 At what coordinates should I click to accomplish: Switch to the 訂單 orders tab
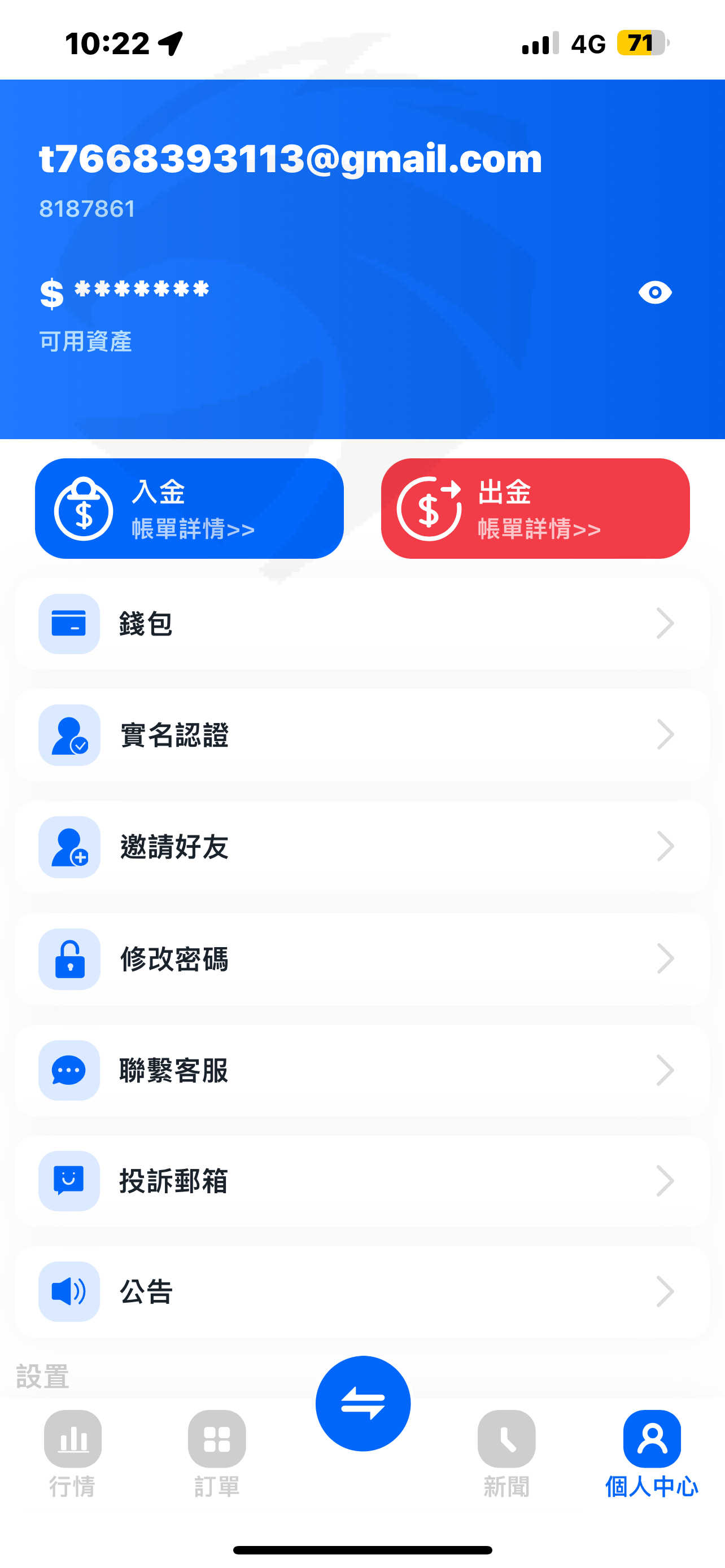[217, 1453]
